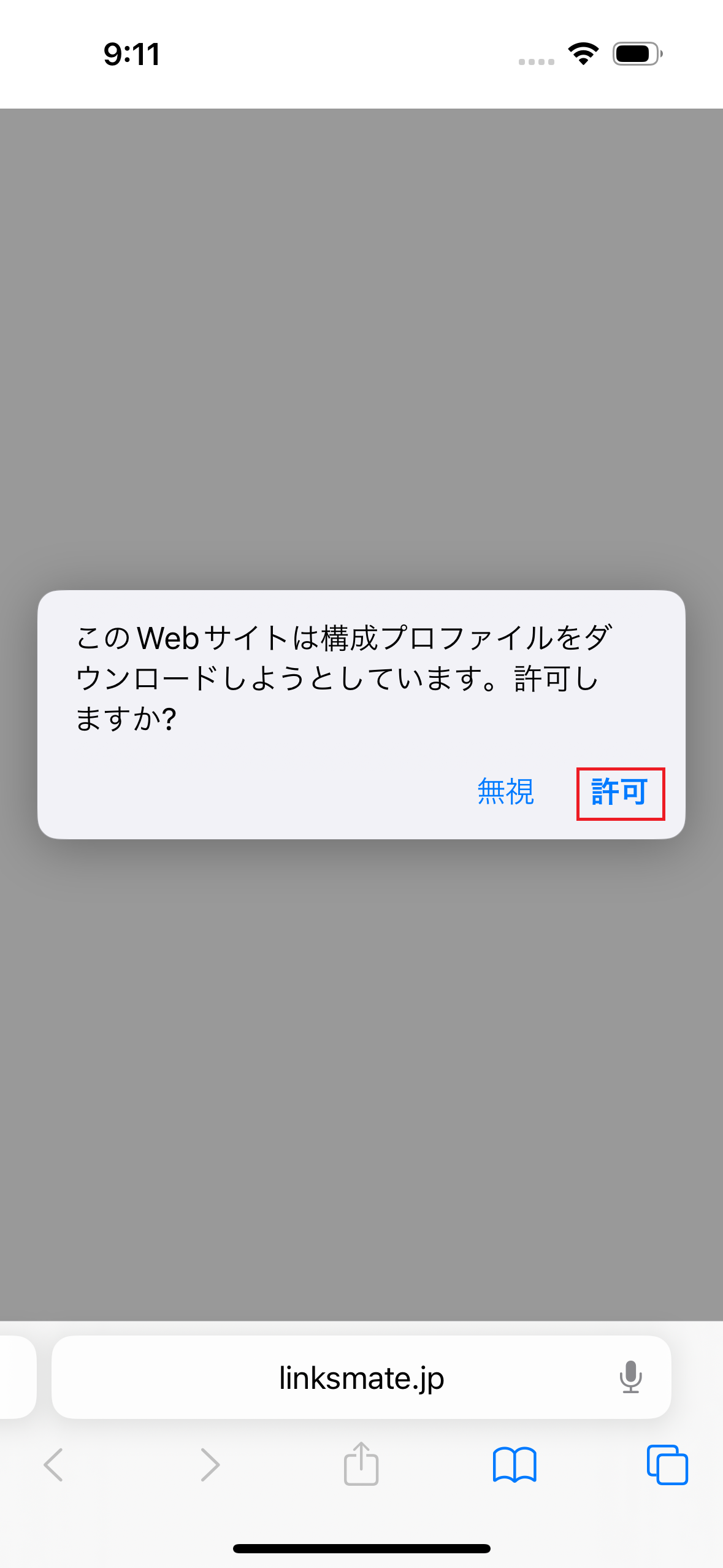Image resolution: width=723 pixels, height=1568 pixels.
Task: Start voice search with the microphone icon
Action: point(630,1377)
